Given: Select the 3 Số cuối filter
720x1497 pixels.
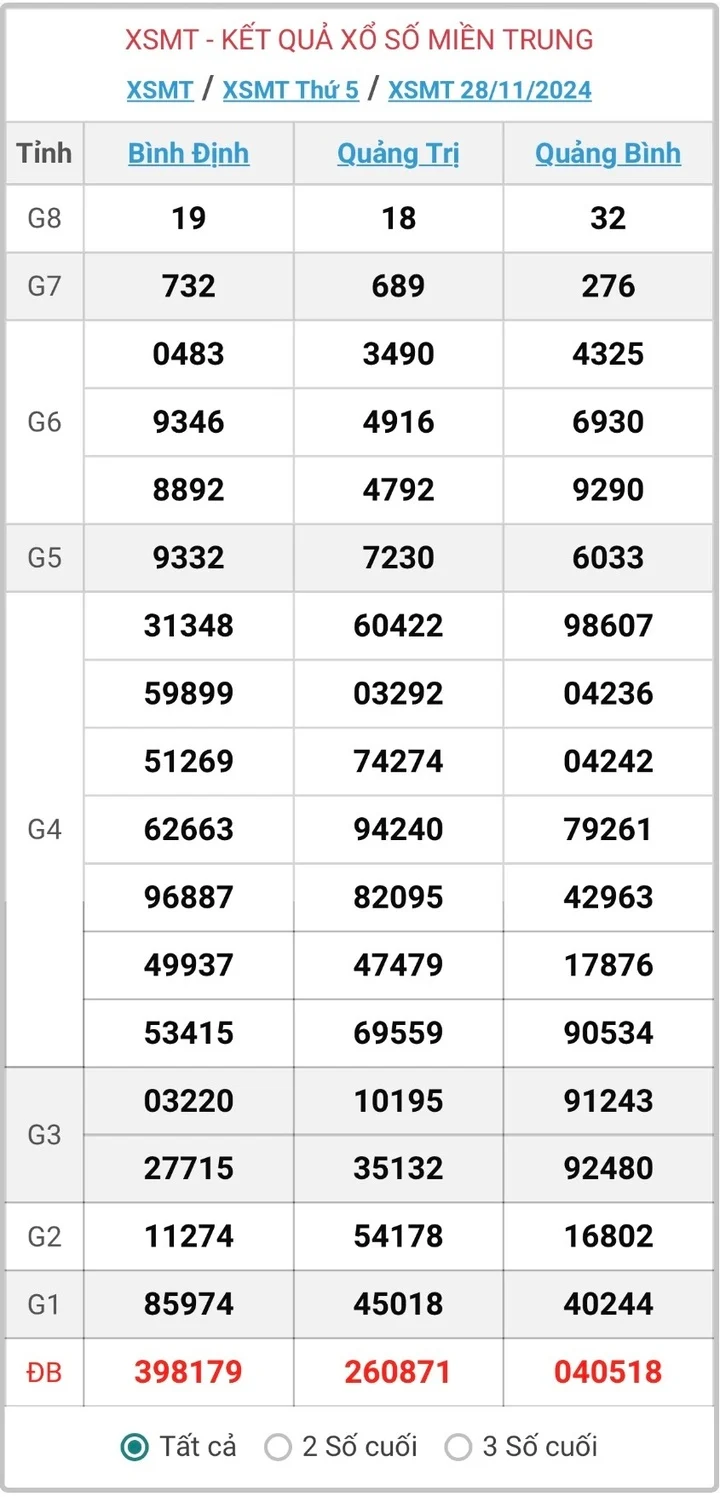Looking at the screenshot, I should [458, 1446].
